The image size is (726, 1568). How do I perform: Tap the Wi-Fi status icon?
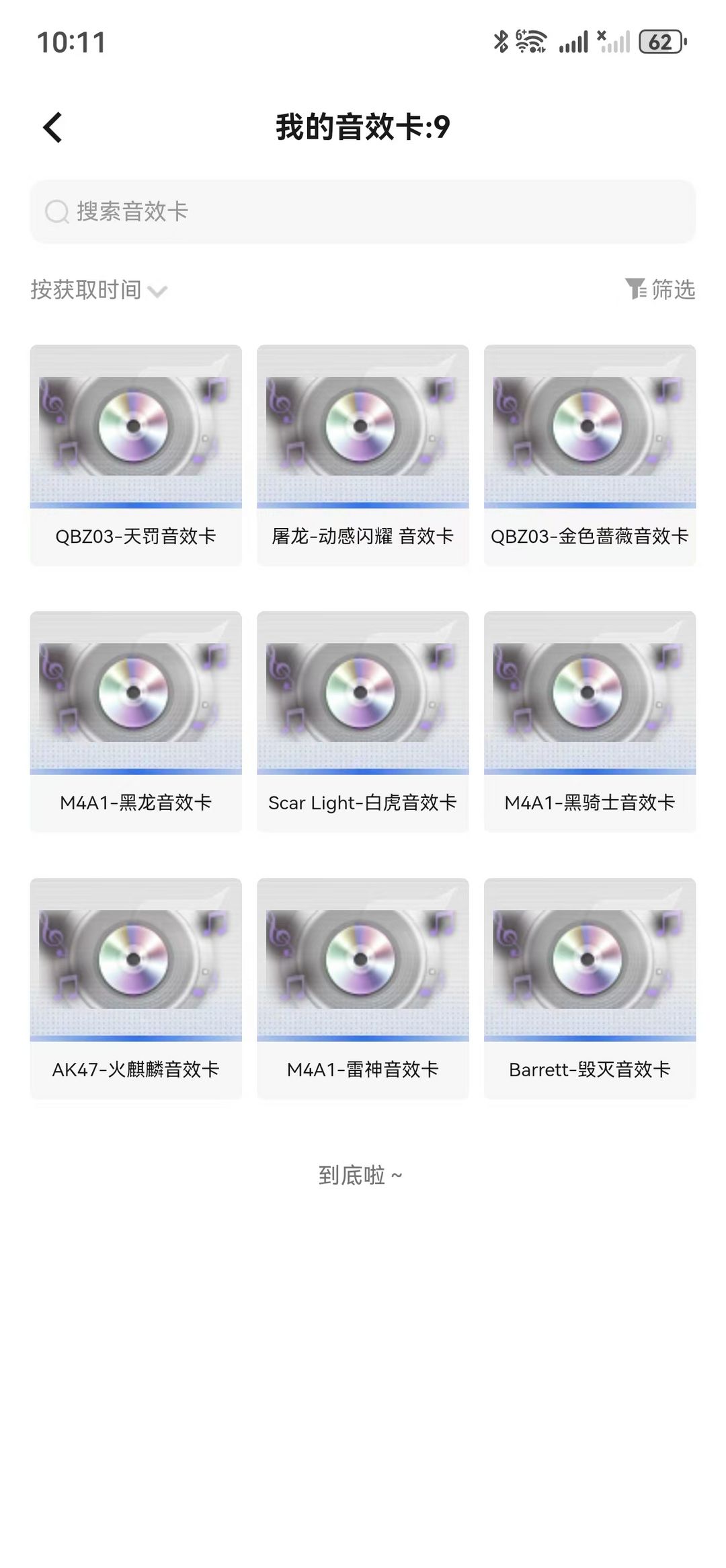click(x=531, y=40)
